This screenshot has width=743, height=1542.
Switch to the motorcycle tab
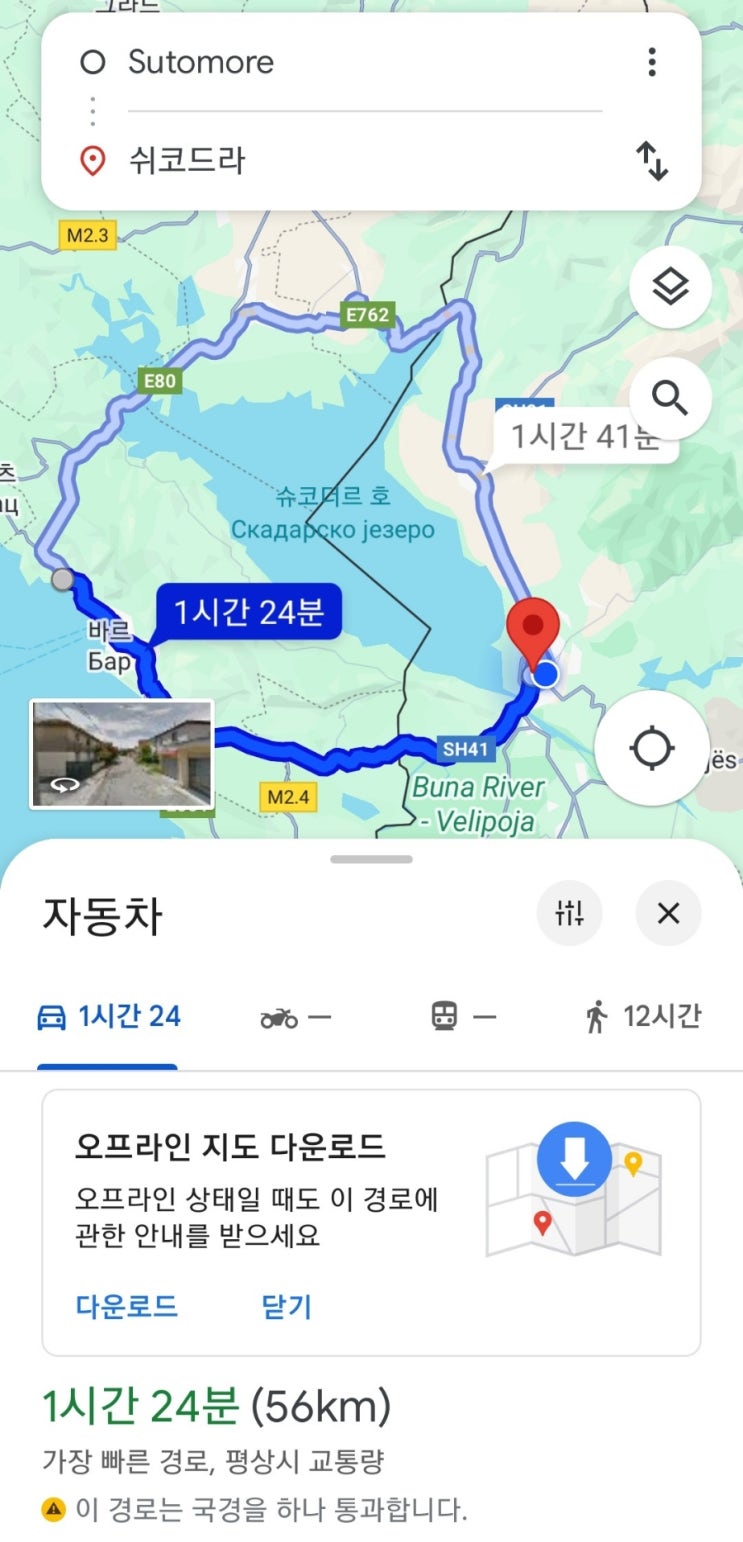tap(295, 1017)
